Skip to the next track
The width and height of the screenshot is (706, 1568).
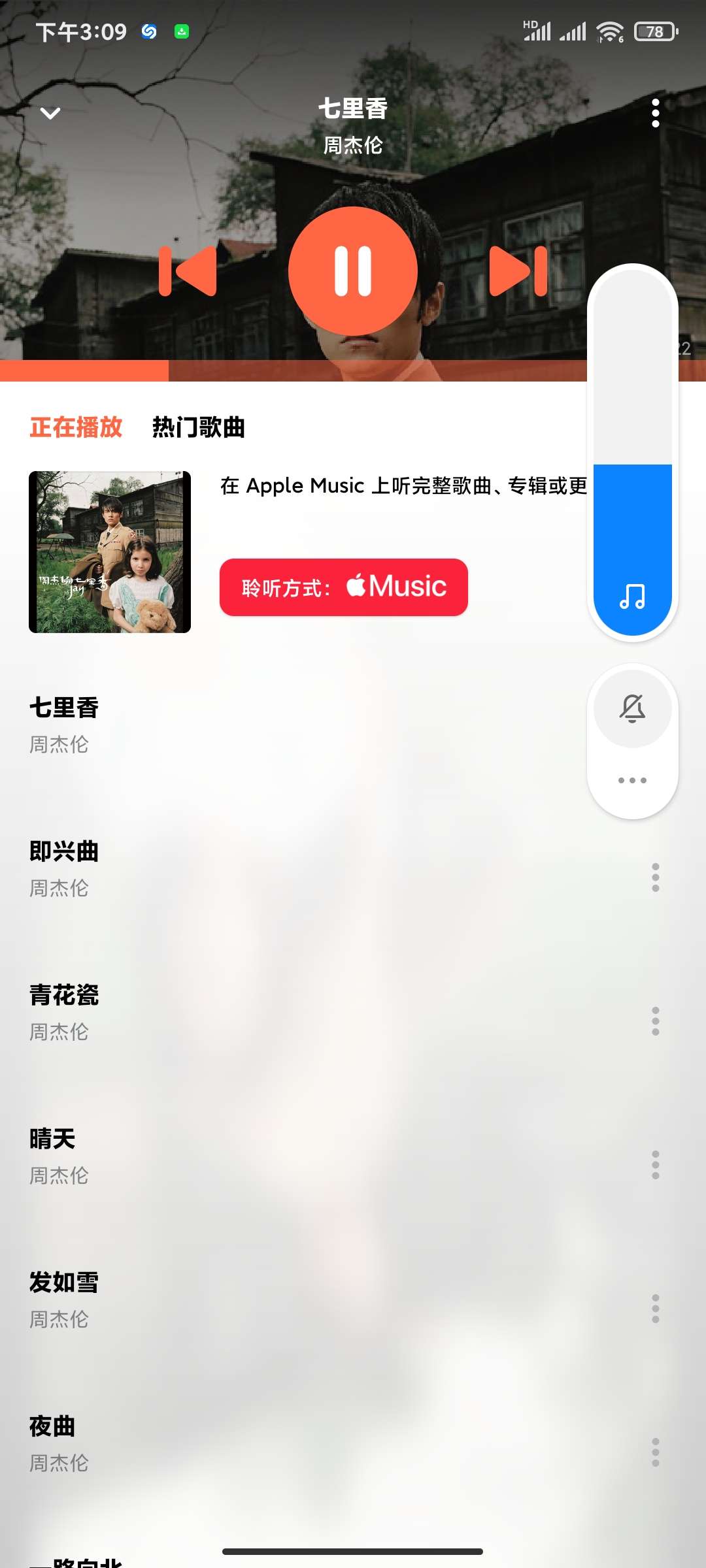[x=518, y=271]
